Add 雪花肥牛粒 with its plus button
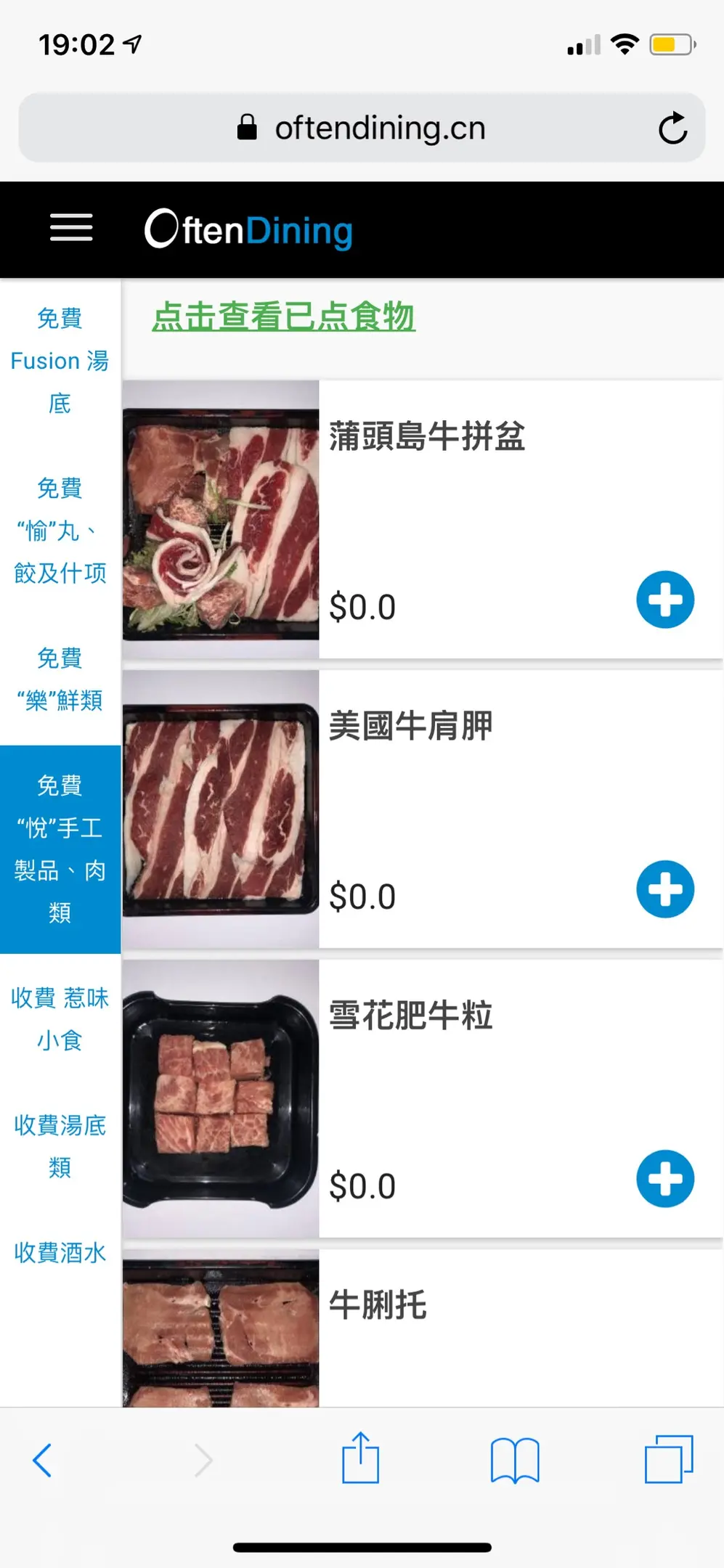Image resolution: width=724 pixels, height=1568 pixels. (665, 1179)
